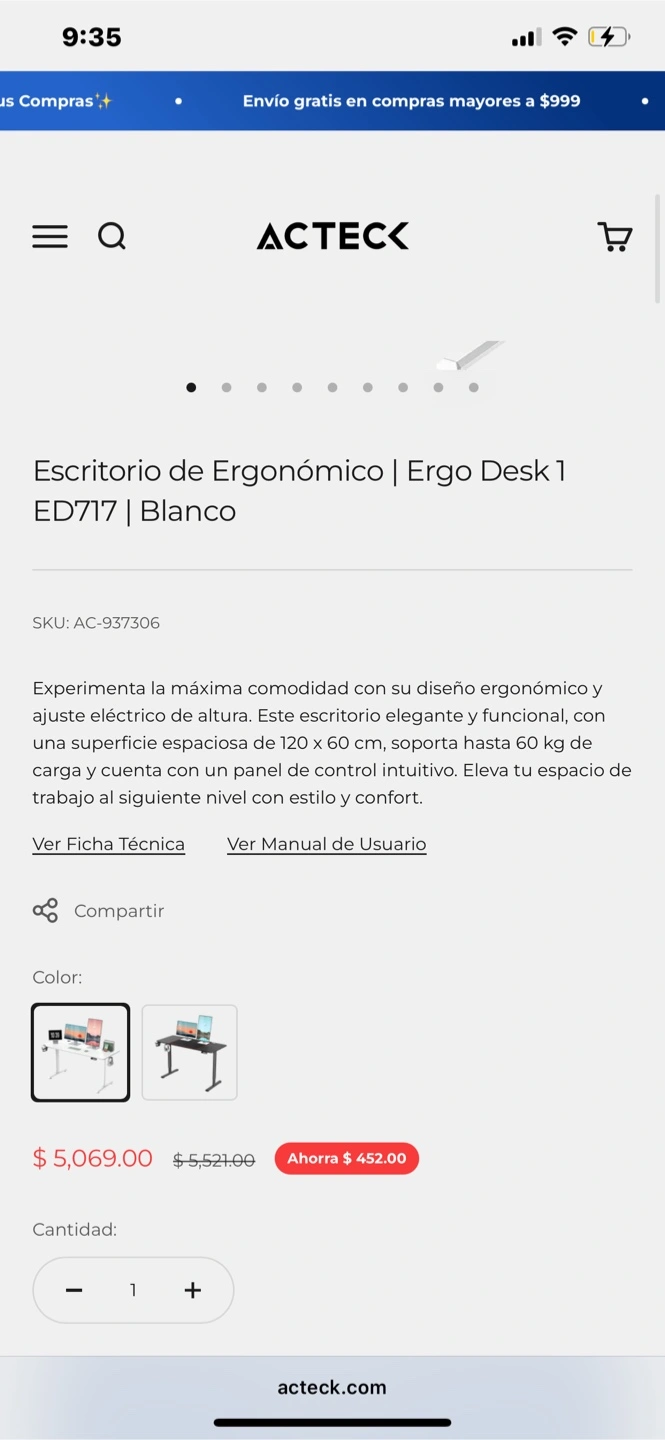Select the black desk color option
The width and height of the screenshot is (665, 1440).
tap(190, 1053)
